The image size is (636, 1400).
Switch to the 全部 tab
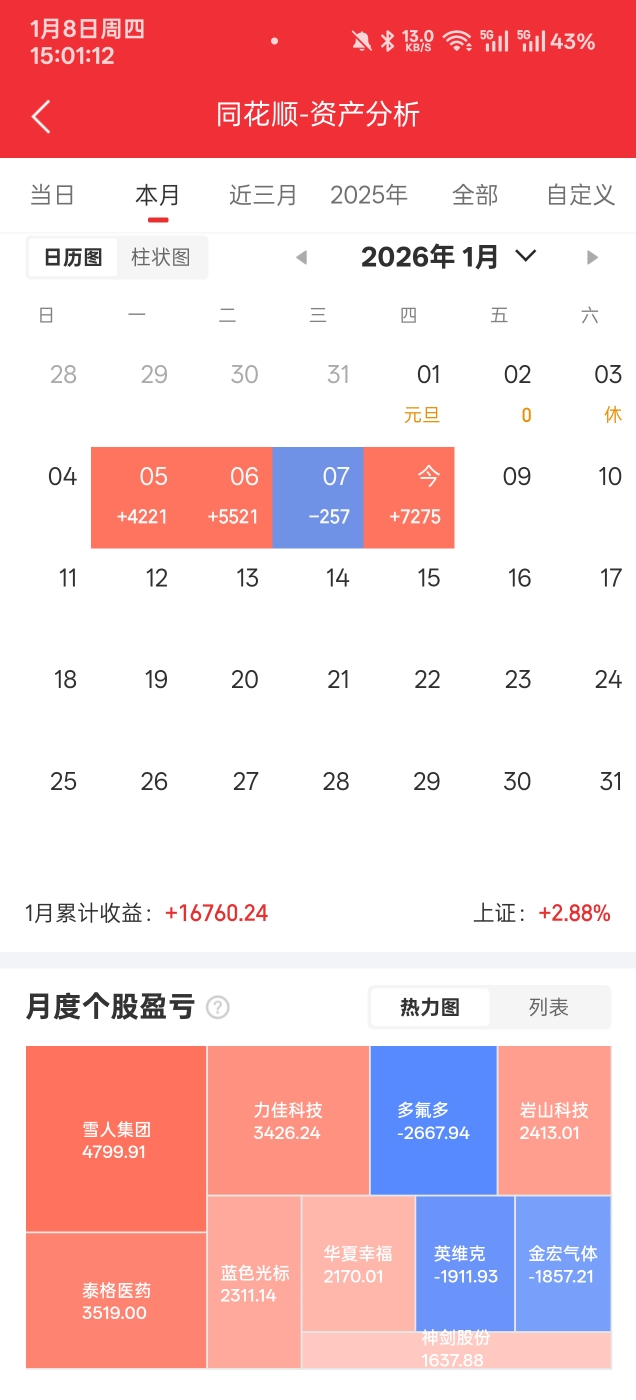(x=475, y=195)
